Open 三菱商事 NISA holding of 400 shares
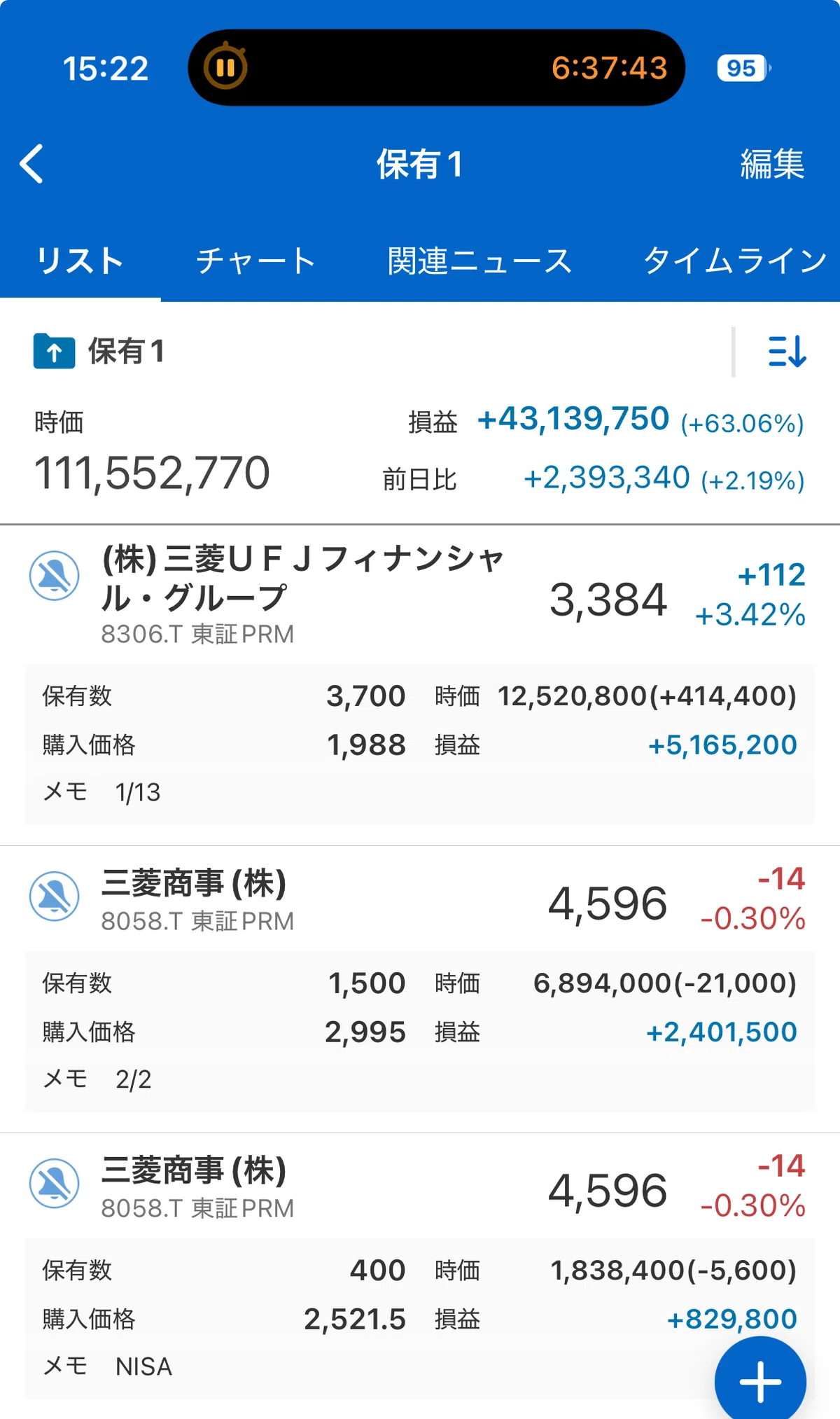The image size is (840, 1419). 420,1187
